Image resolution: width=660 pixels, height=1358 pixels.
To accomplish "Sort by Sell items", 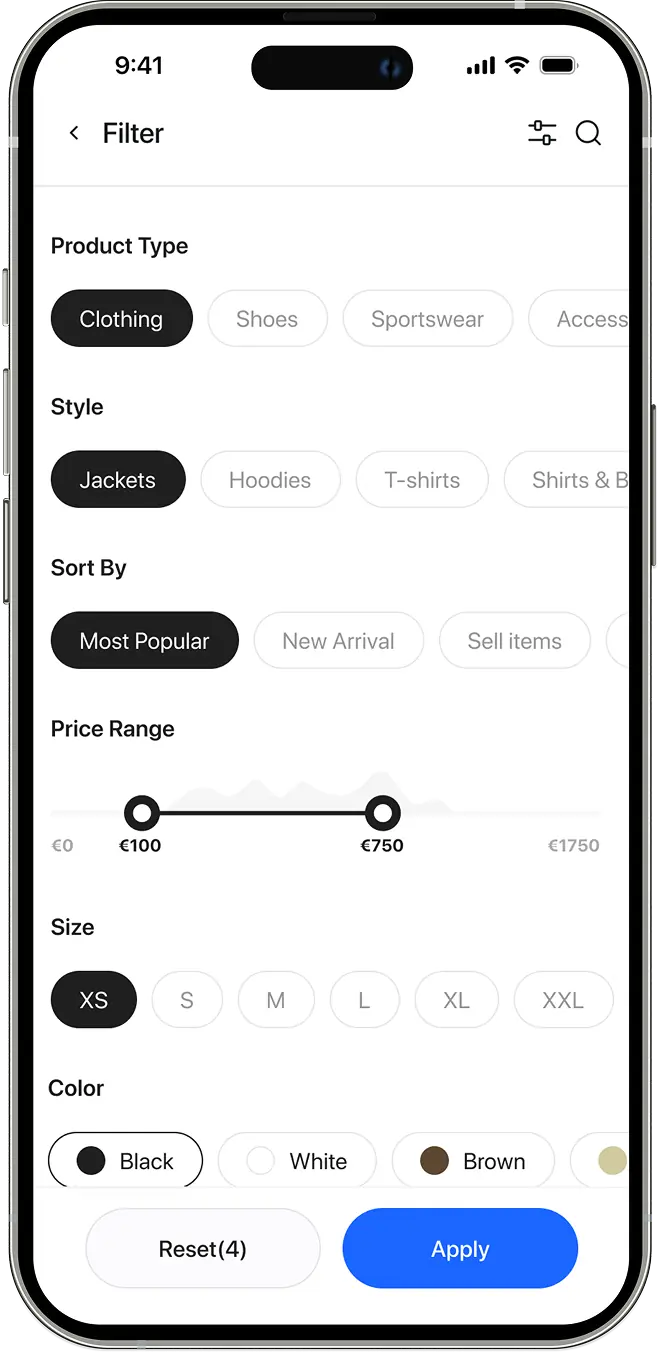I will point(514,641).
